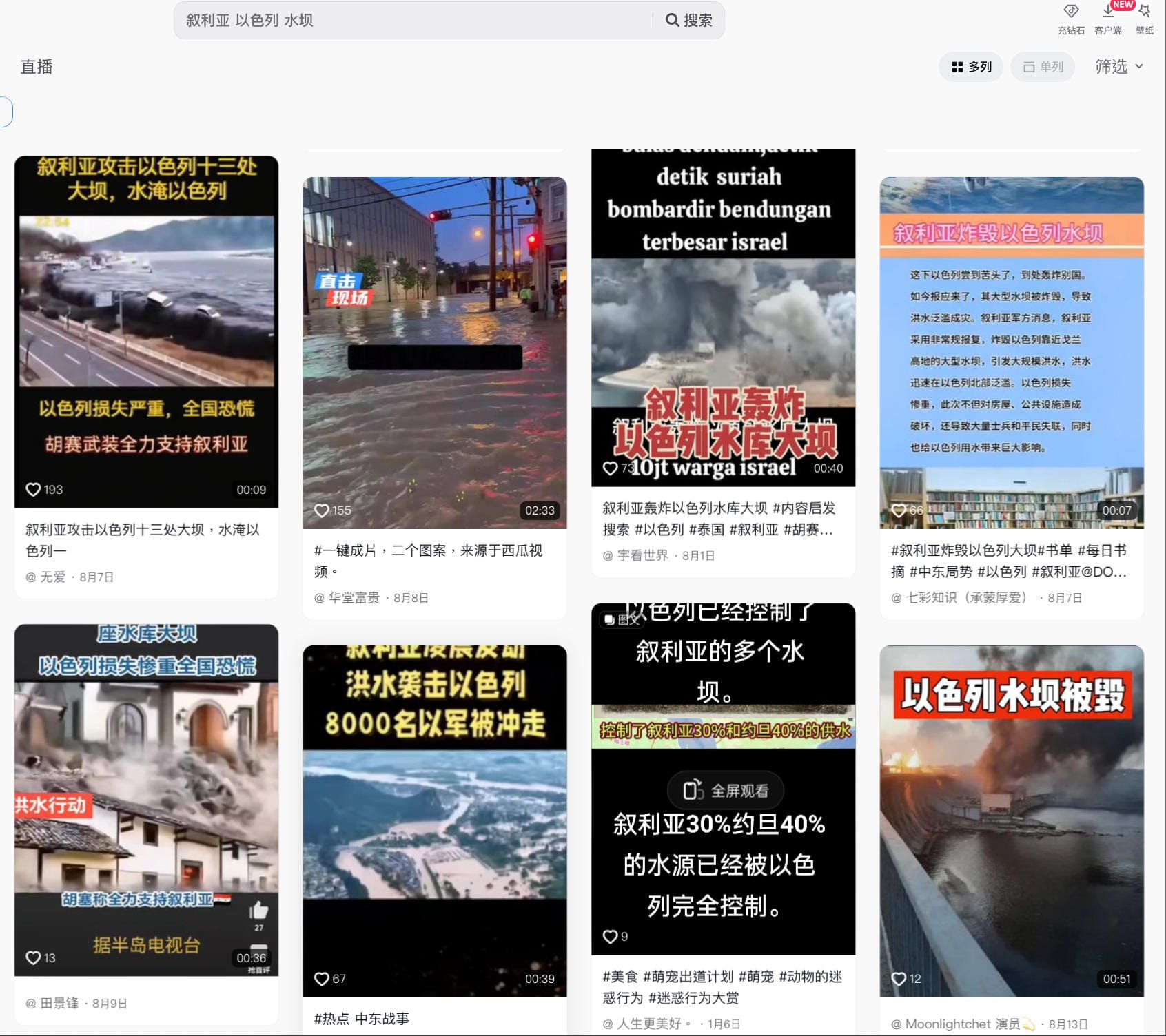Screen dimensions: 1166x1036
Task: Open author 宇看世界 profile
Action: tap(642, 555)
